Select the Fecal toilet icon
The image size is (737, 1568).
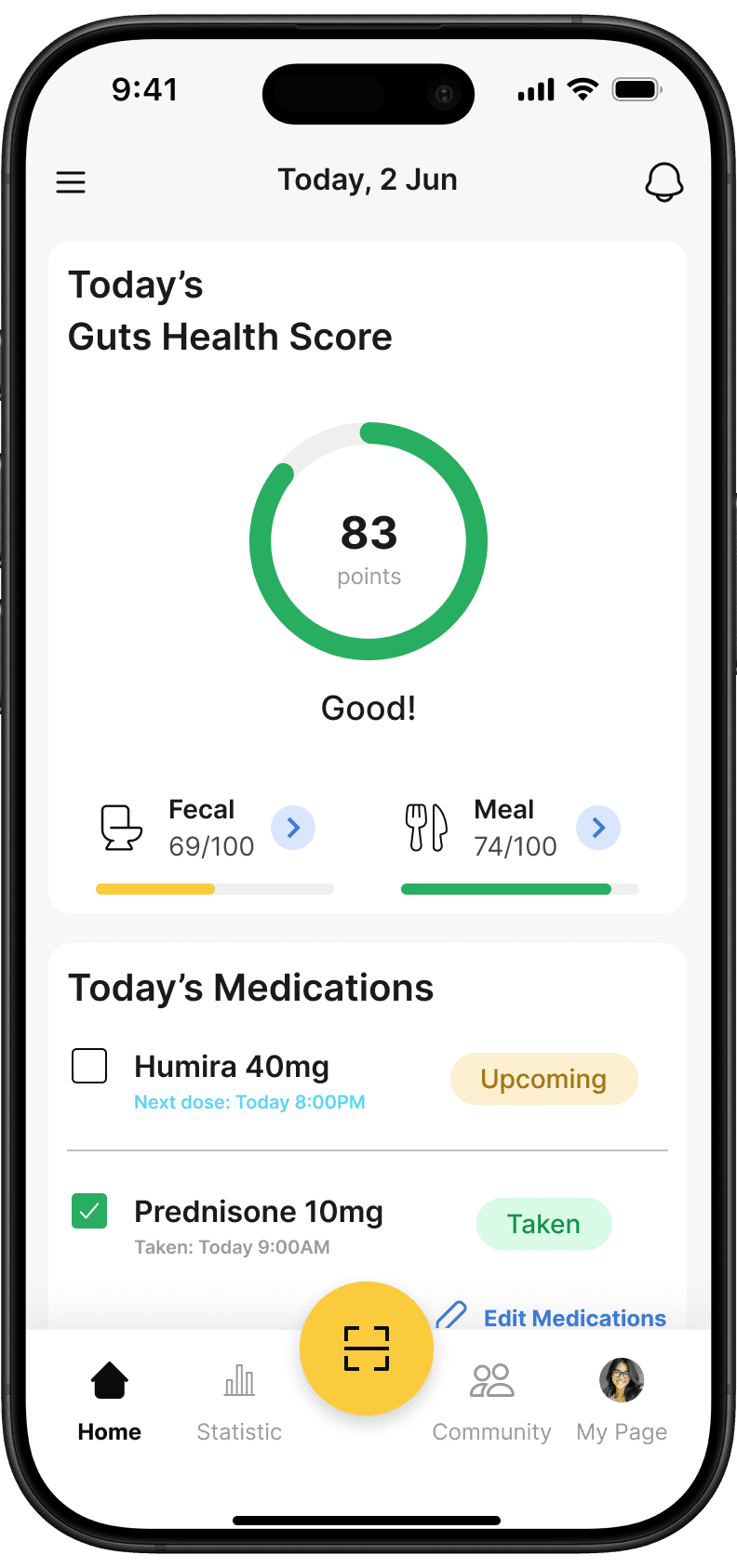pyautogui.click(x=121, y=828)
